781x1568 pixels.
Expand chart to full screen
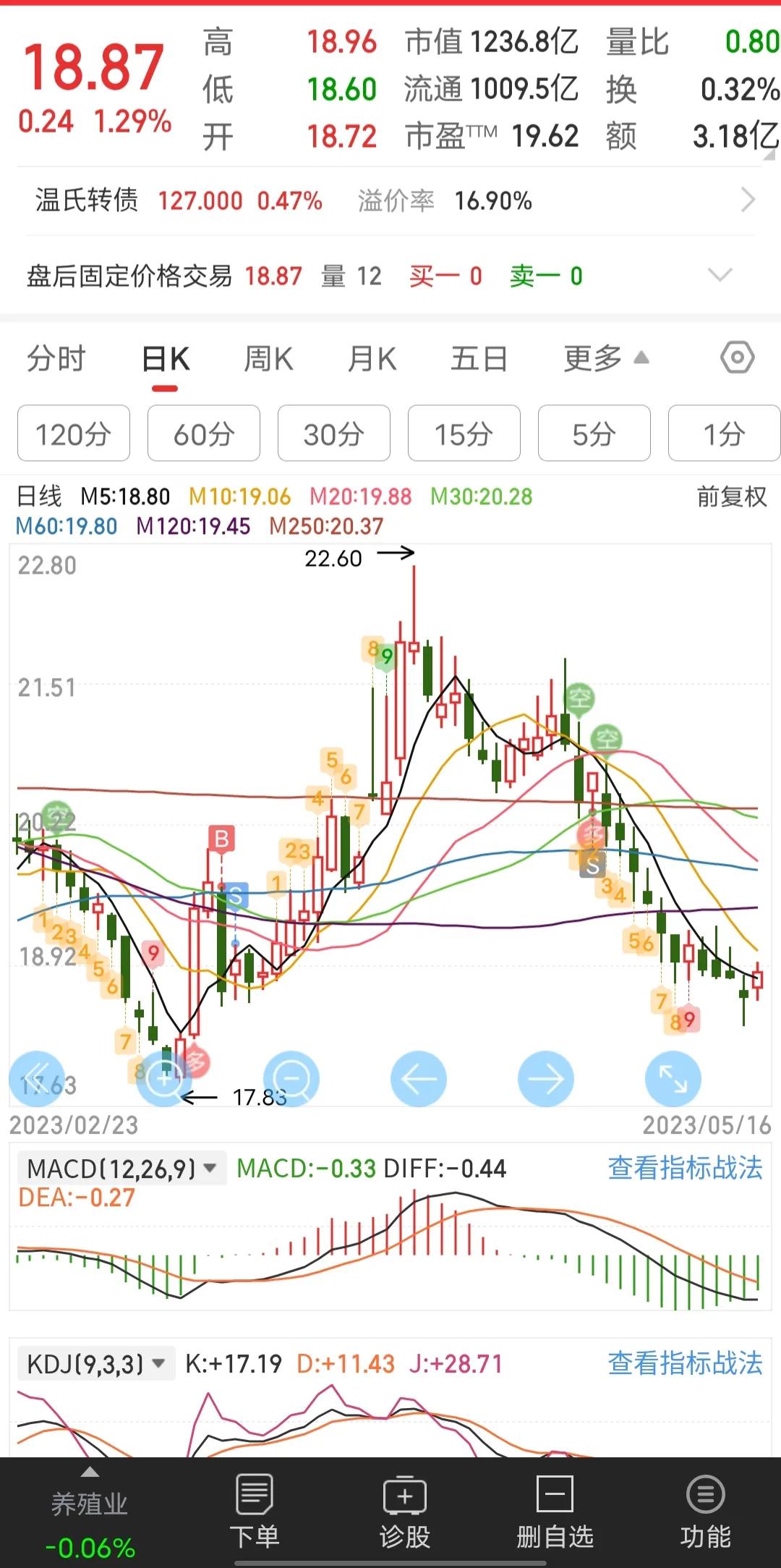click(673, 1079)
